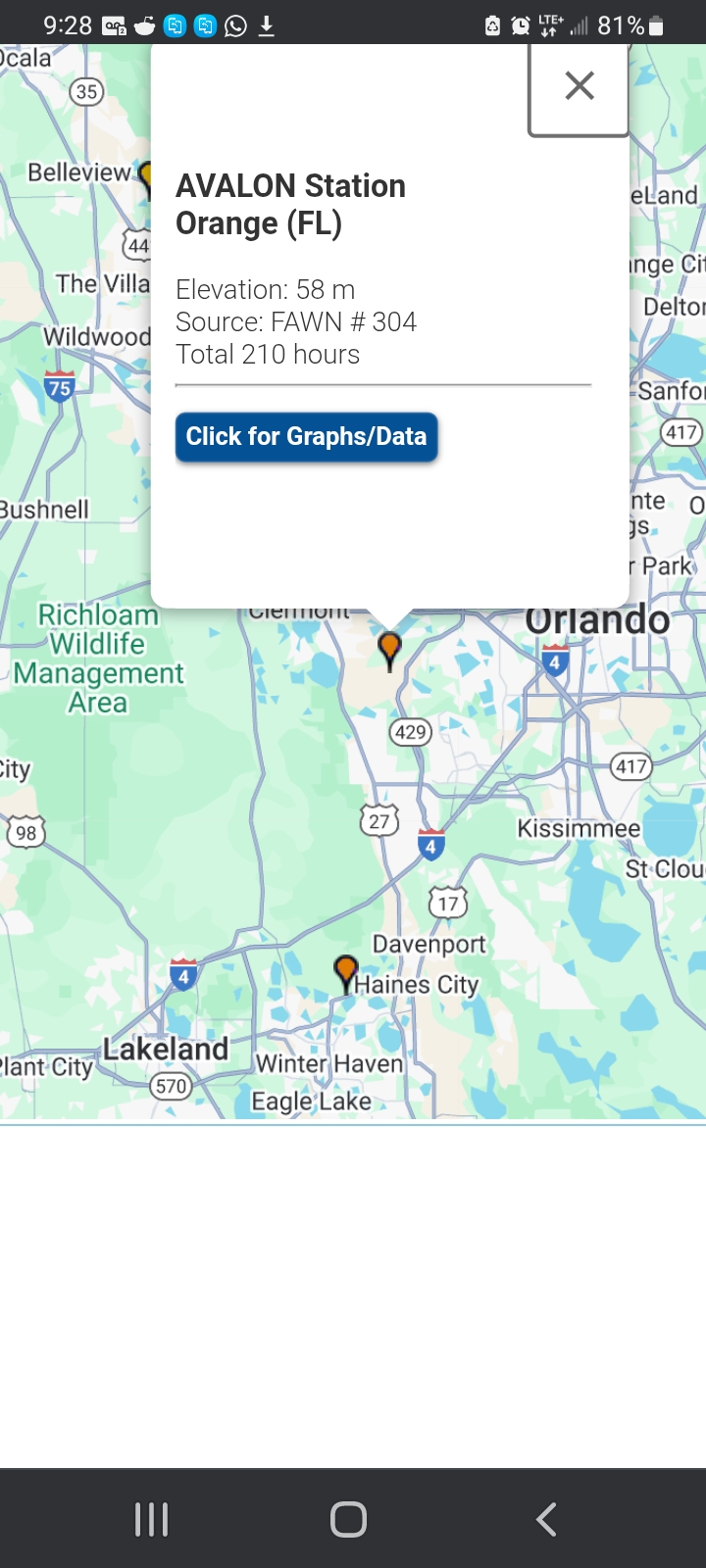Tap the AVALON station marker near Clermont

coord(389,648)
